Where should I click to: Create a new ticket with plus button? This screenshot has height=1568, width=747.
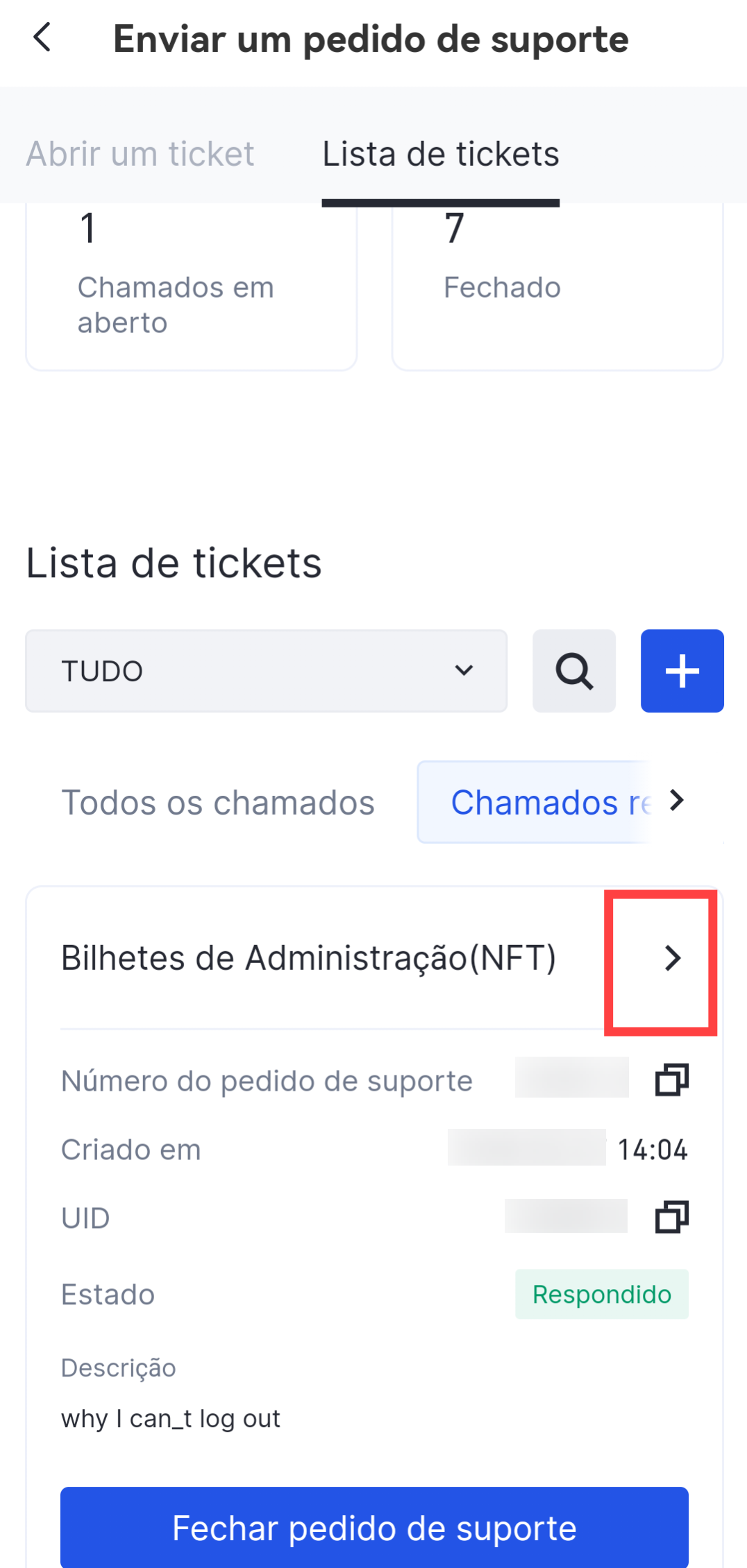coord(682,671)
